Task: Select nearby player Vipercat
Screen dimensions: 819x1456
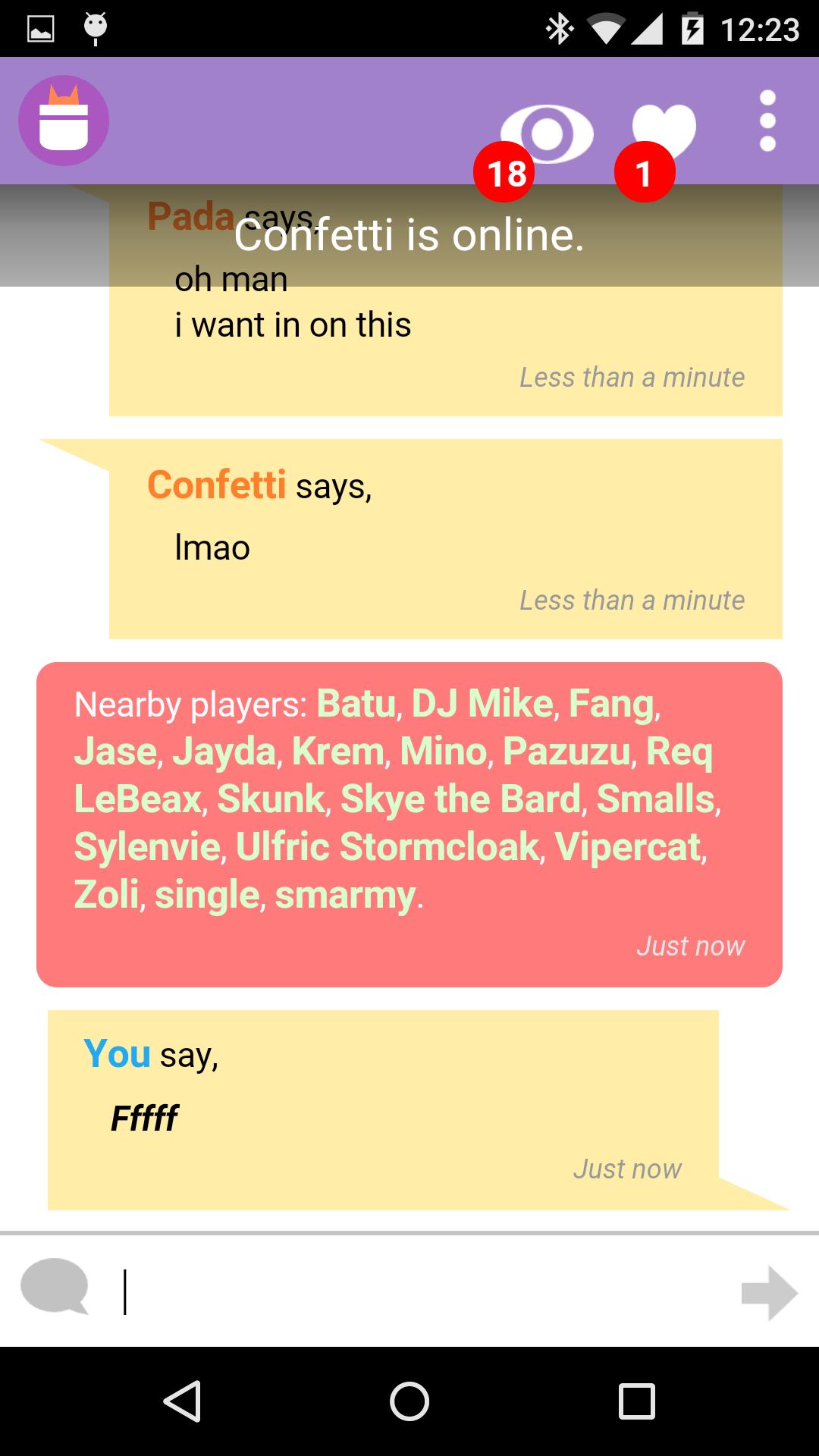Action: point(627,847)
